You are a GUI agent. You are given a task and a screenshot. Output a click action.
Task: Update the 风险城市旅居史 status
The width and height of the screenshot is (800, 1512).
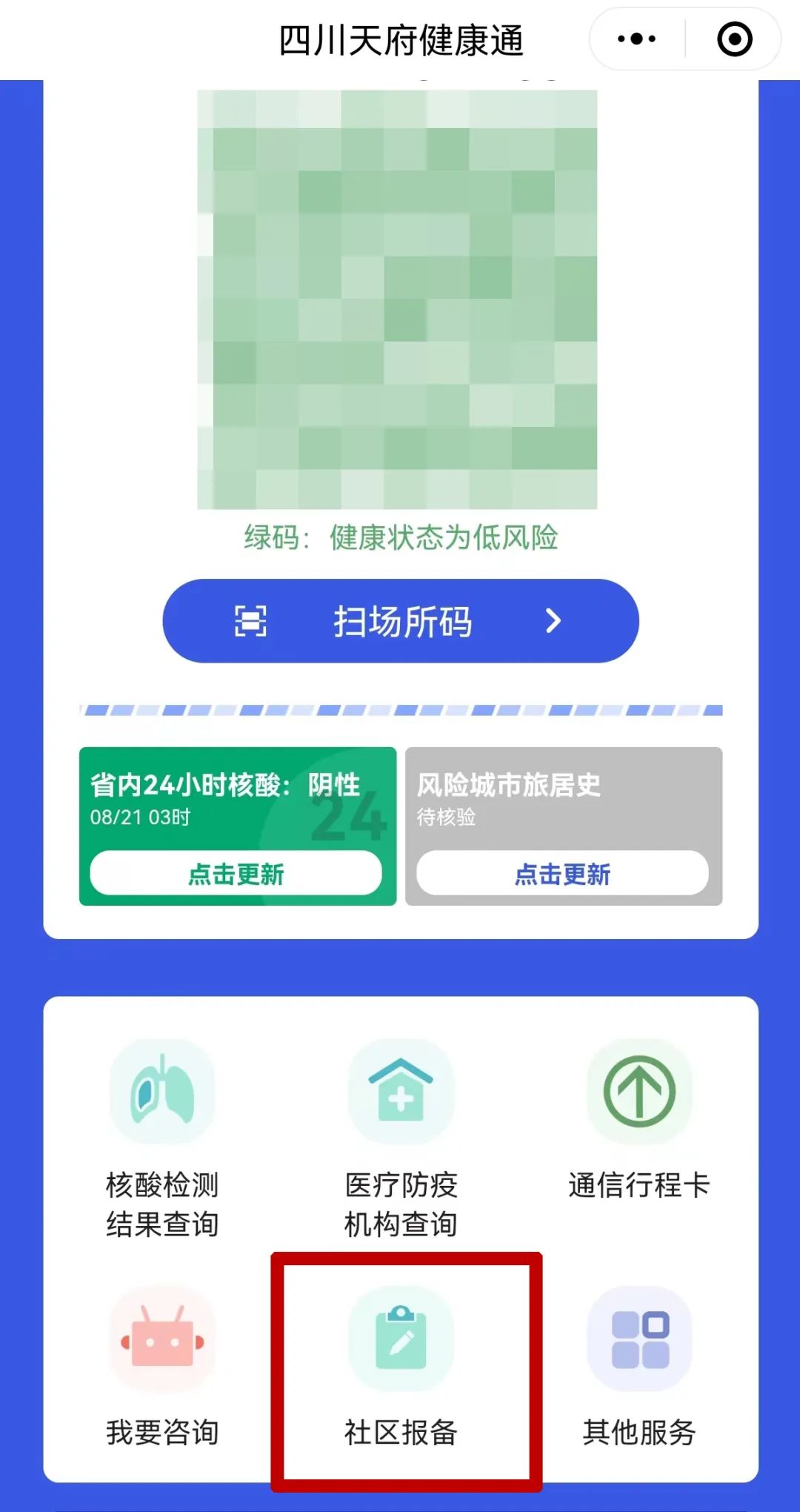click(562, 873)
